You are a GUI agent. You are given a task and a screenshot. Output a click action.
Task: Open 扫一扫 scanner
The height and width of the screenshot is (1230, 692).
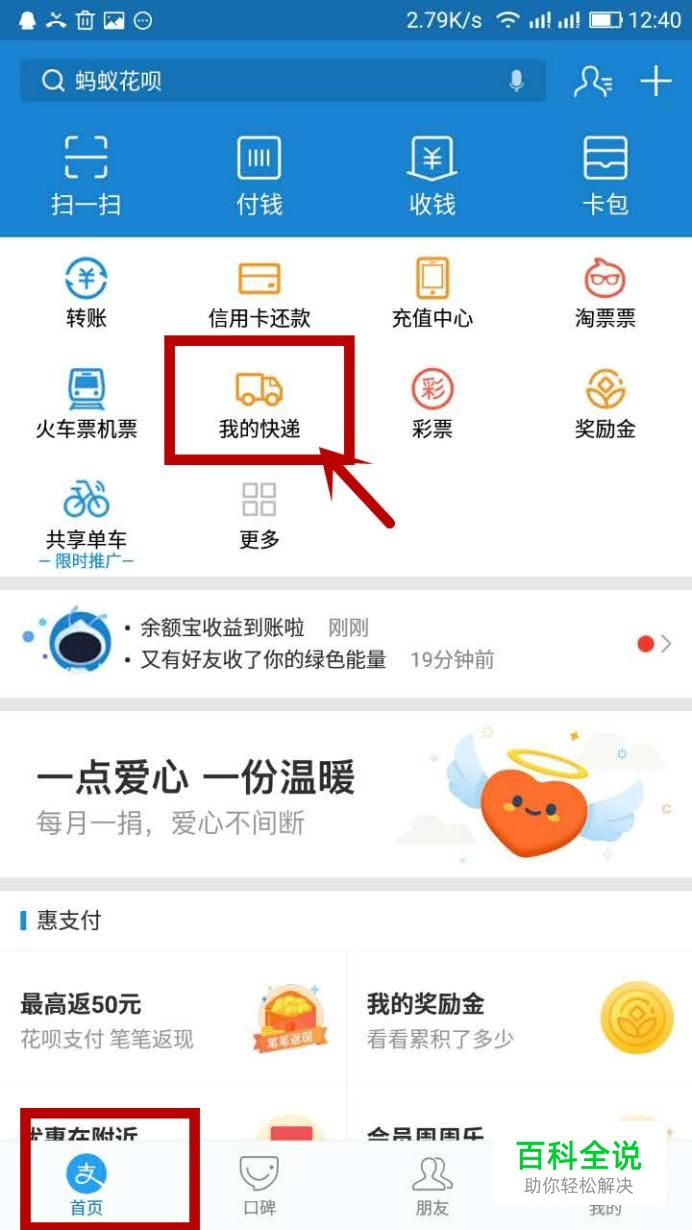86,176
